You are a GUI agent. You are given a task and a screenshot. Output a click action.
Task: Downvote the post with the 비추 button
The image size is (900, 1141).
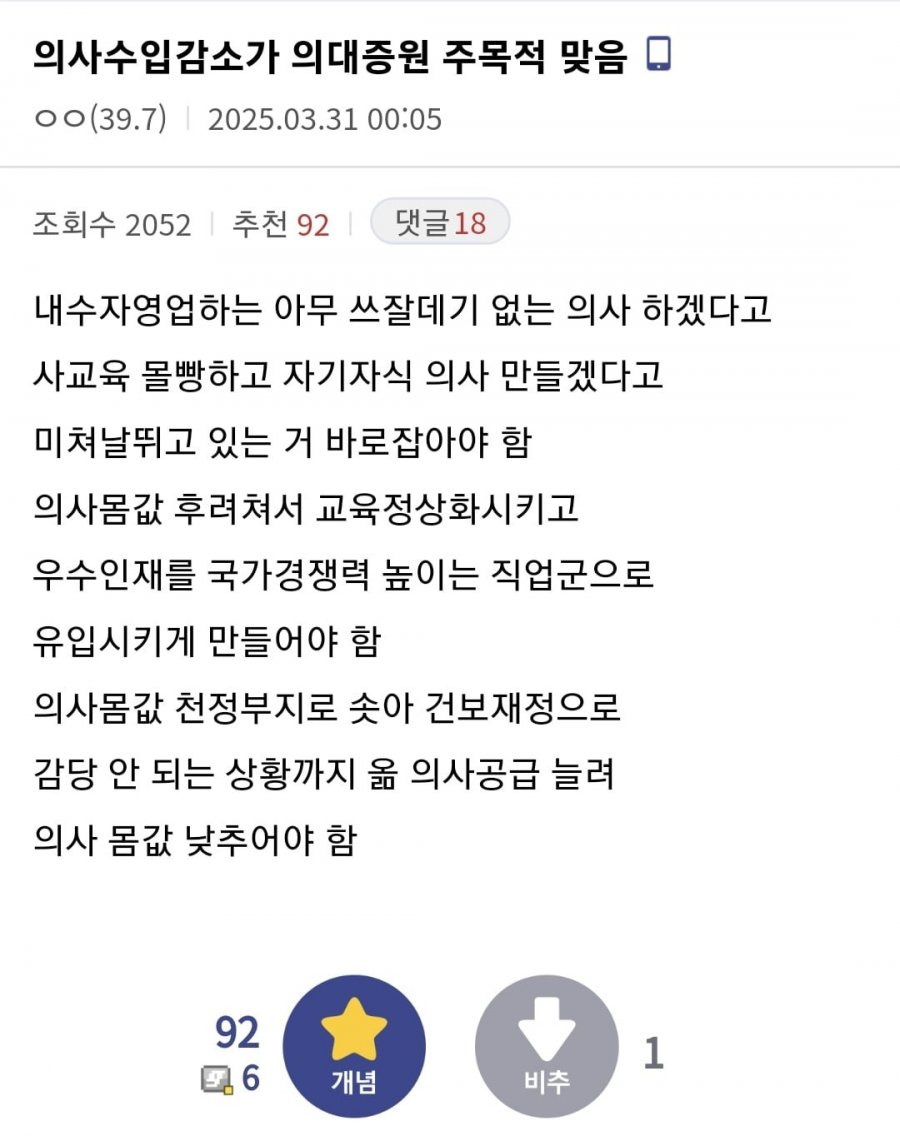(546, 1046)
